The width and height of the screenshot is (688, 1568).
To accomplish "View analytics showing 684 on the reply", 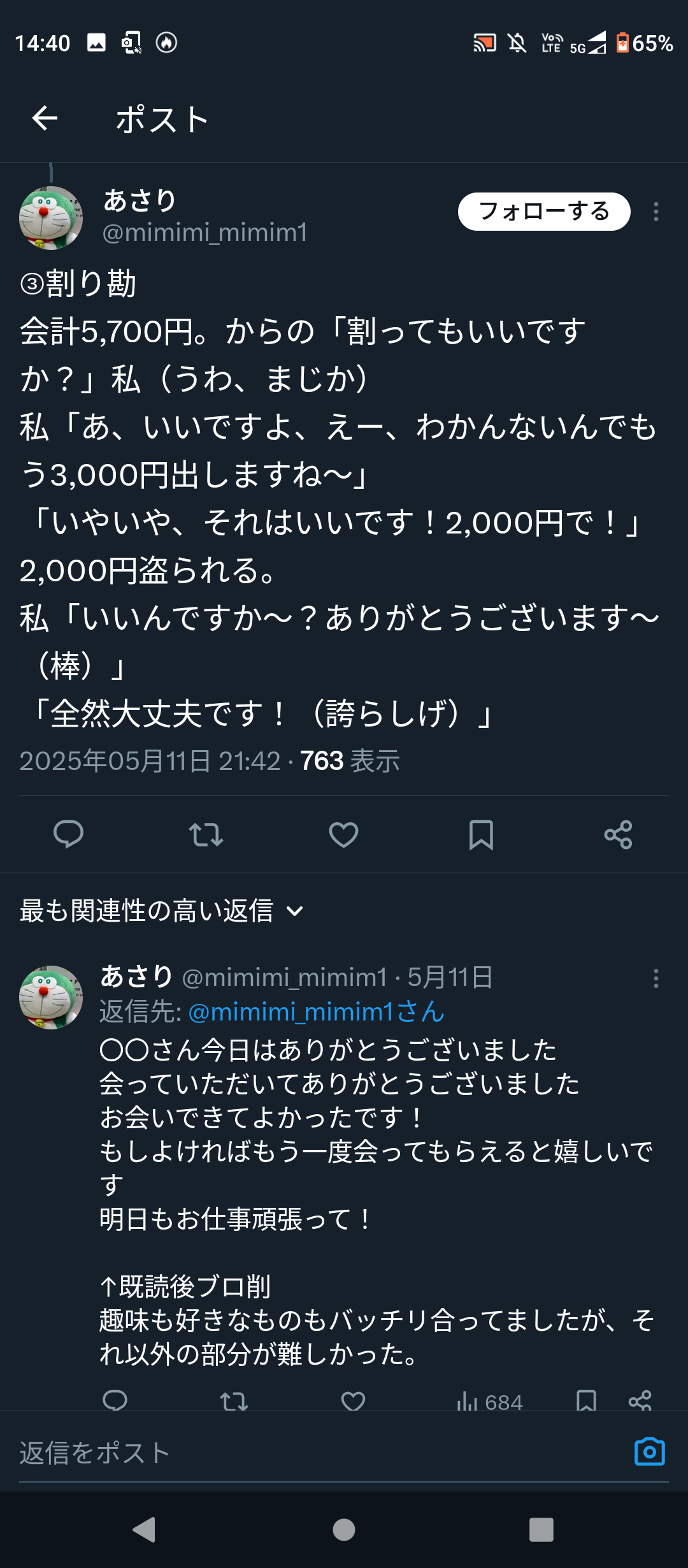I will (x=489, y=1402).
